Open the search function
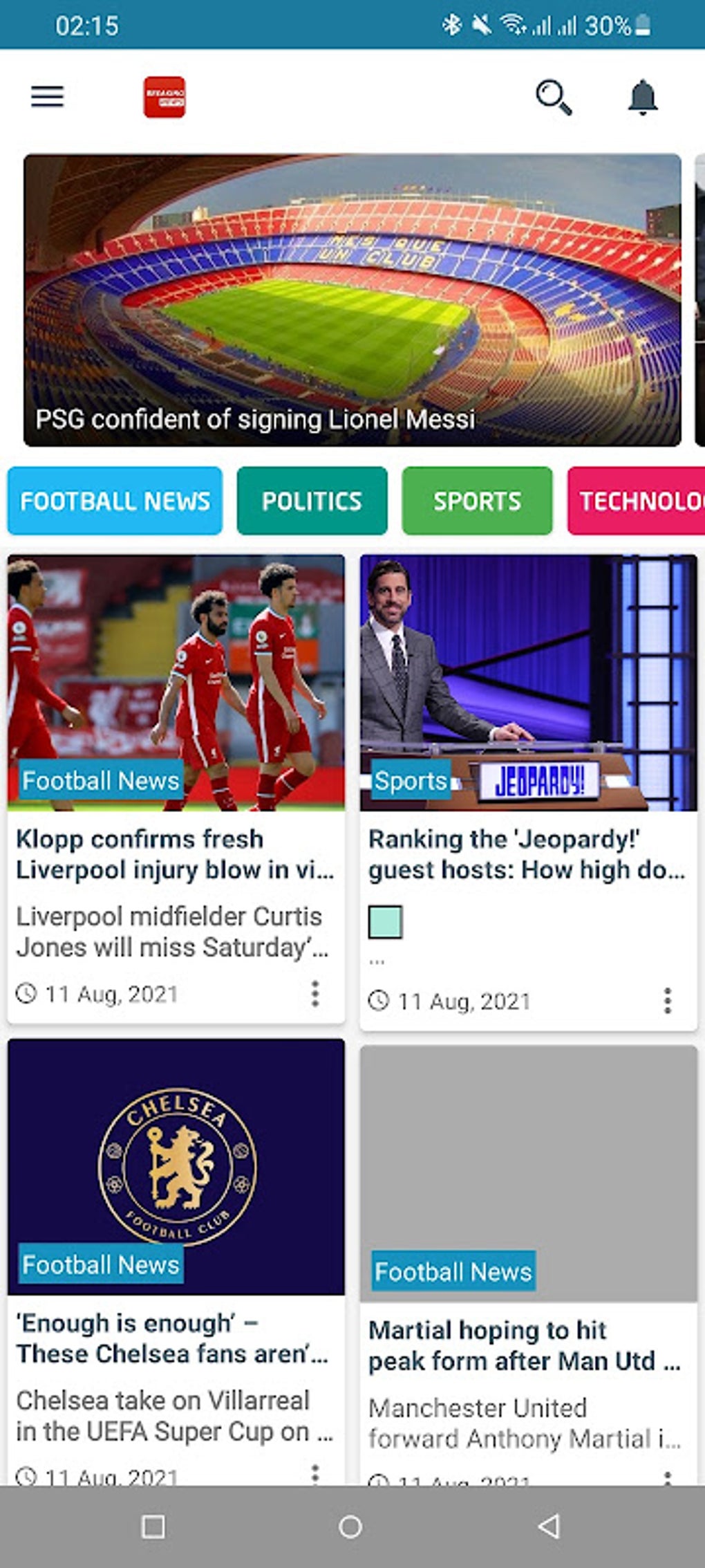Viewport: 705px width, 1568px height. (553, 98)
